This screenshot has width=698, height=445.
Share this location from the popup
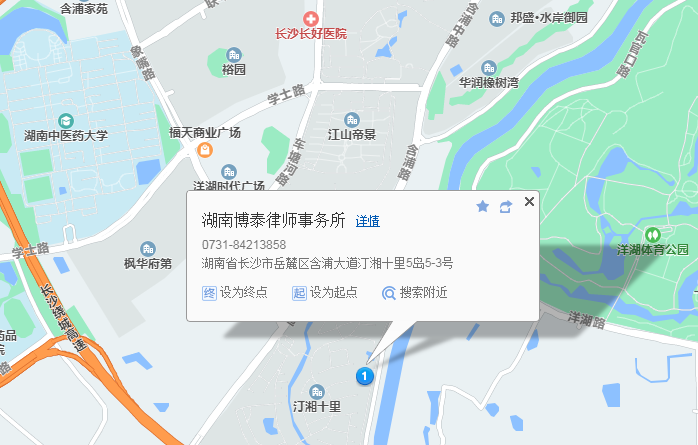[x=506, y=206]
